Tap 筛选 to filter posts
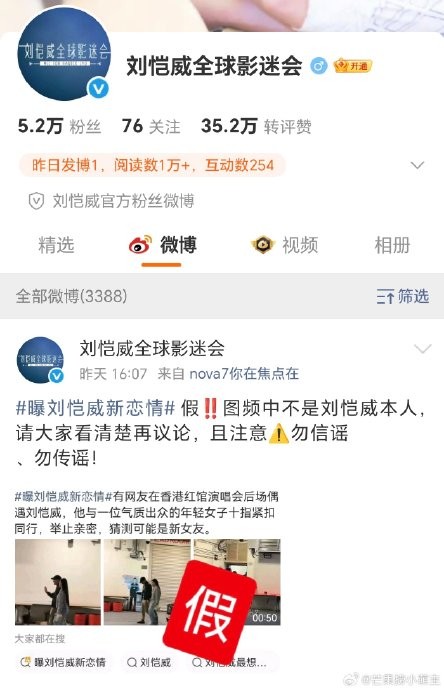Image resolution: width=444 pixels, height=690 pixels. tap(403, 297)
